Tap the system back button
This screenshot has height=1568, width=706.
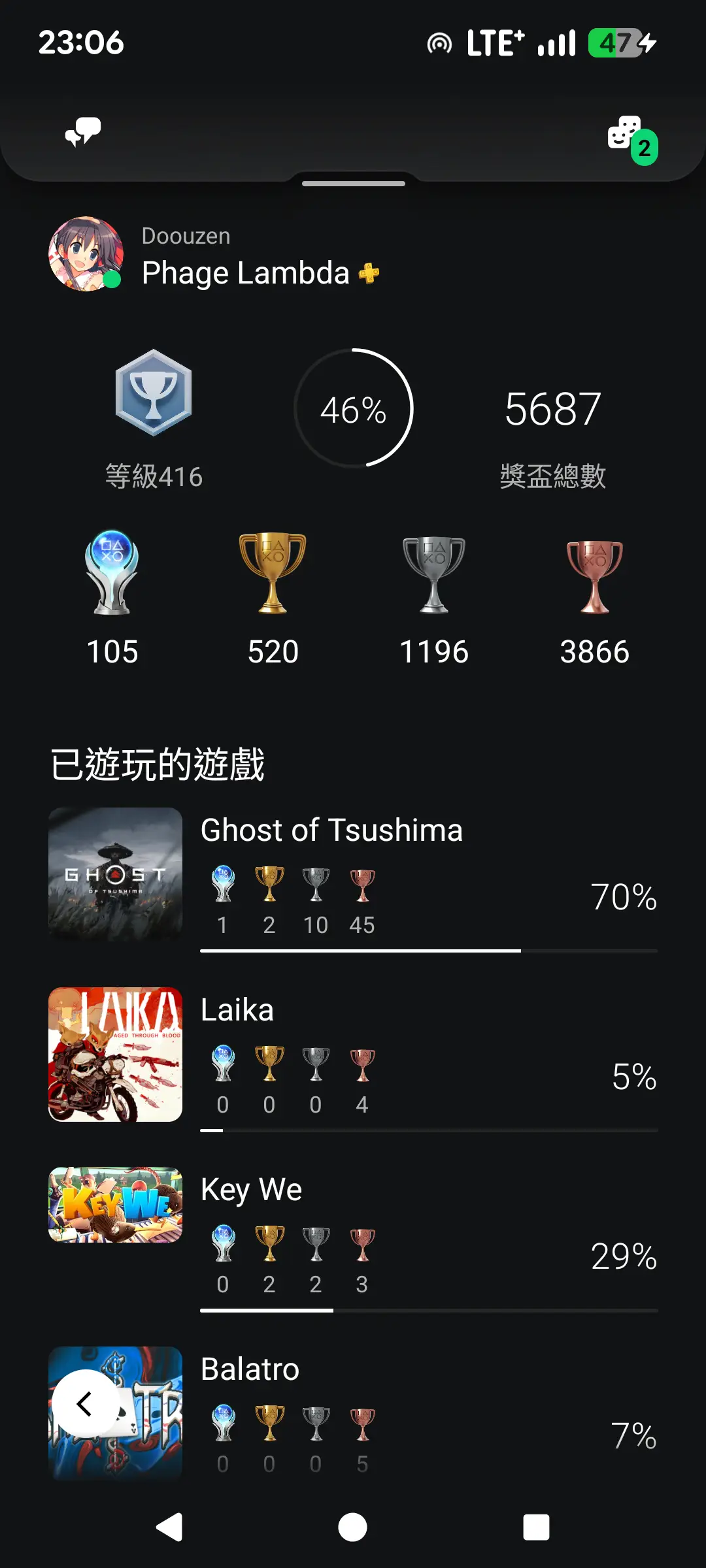(169, 1527)
